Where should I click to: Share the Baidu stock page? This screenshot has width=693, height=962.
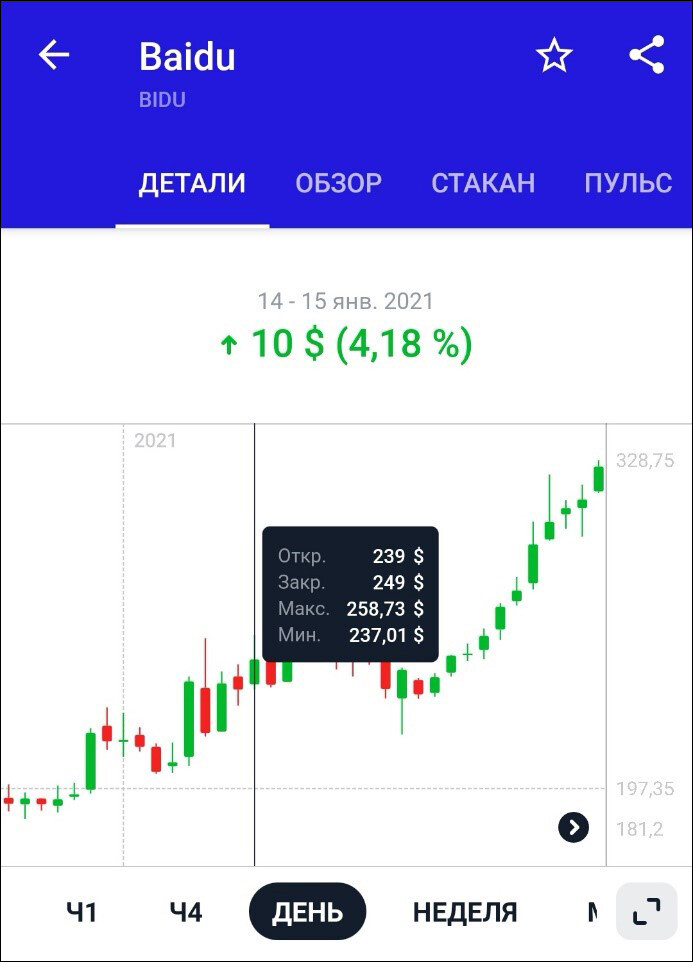coord(647,56)
